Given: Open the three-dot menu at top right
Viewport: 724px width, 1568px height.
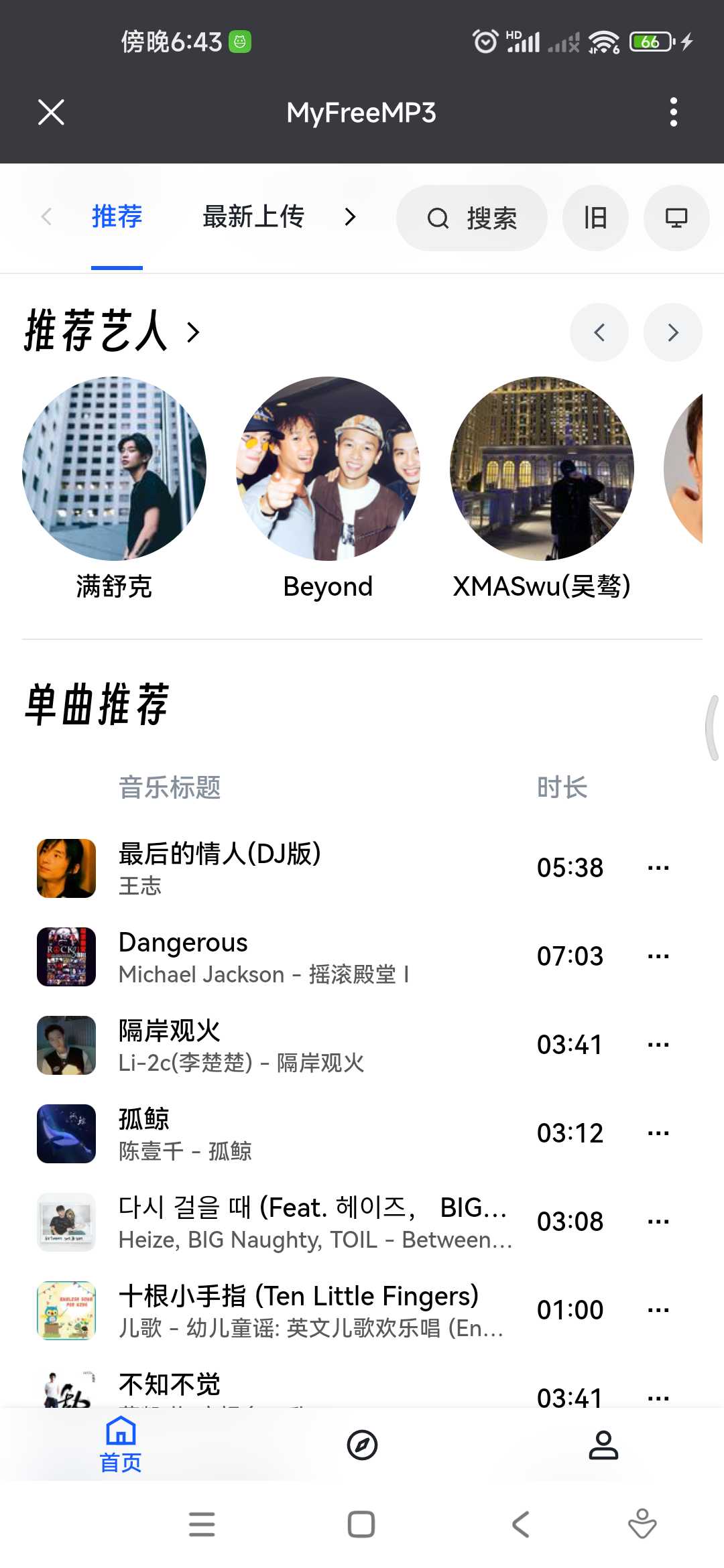Looking at the screenshot, I should tap(673, 113).
